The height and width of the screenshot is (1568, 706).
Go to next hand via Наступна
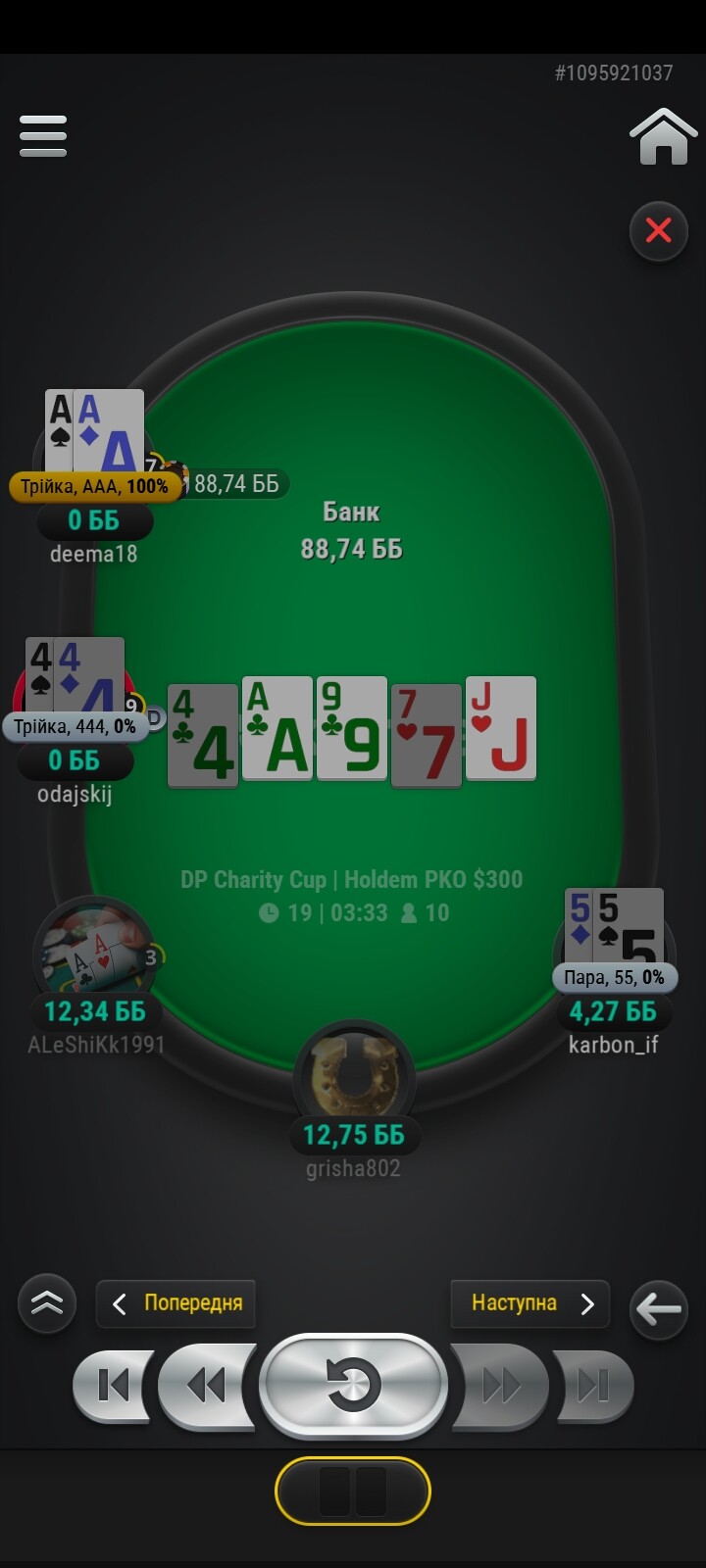click(529, 1303)
